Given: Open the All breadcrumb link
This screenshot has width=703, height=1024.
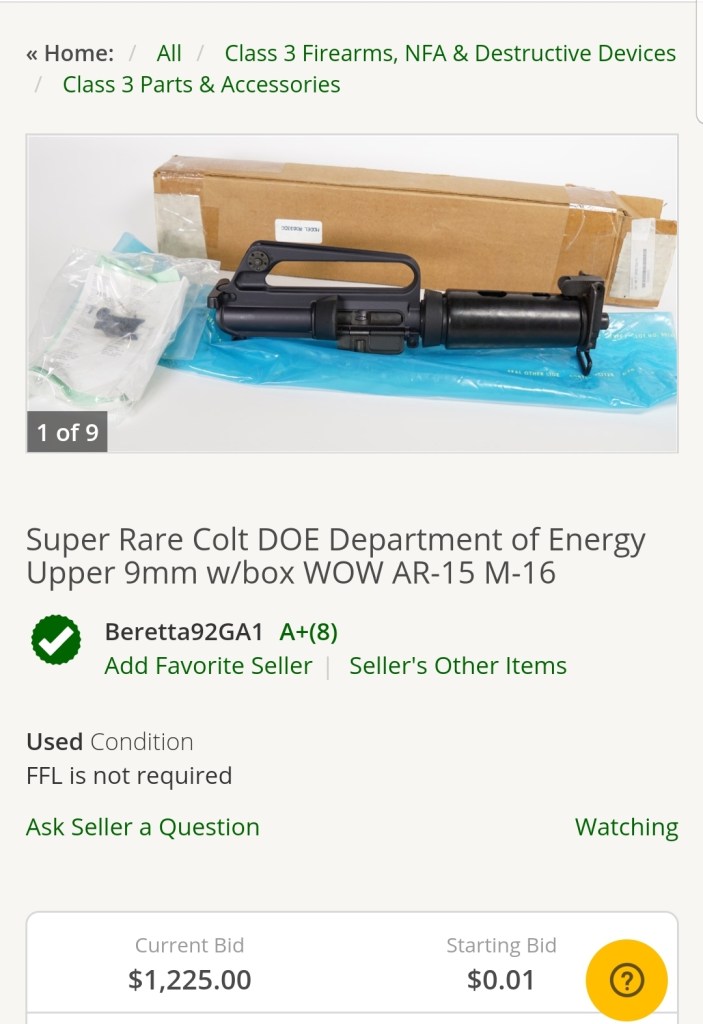Looking at the screenshot, I should click(169, 53).
